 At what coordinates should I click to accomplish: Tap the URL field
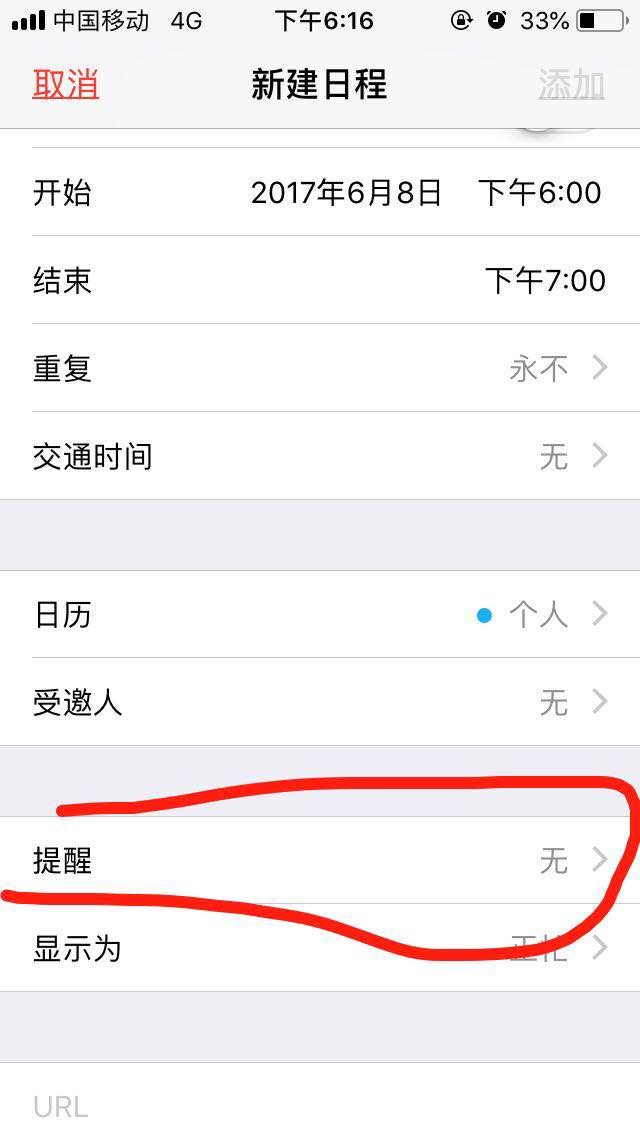click(x=320, y=1100)
